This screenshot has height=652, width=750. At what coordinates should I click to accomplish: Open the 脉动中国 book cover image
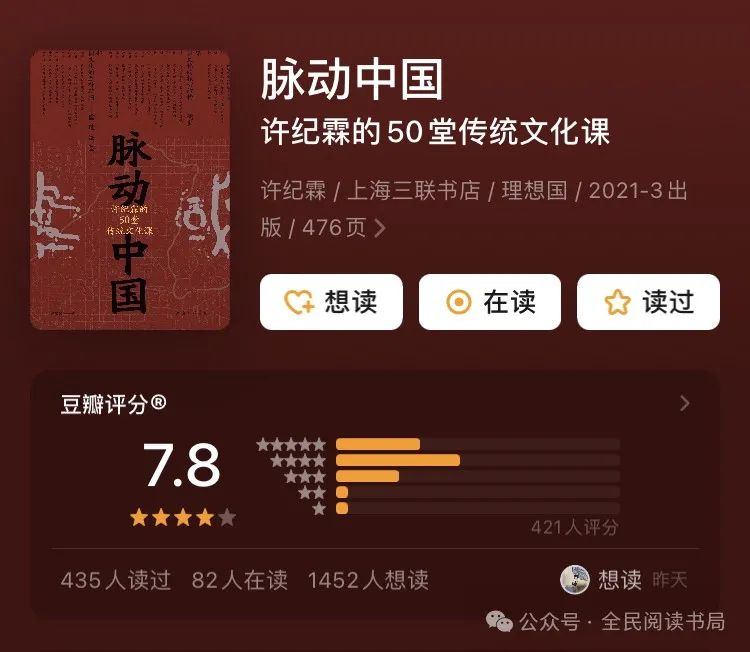(x=130, y=190)
